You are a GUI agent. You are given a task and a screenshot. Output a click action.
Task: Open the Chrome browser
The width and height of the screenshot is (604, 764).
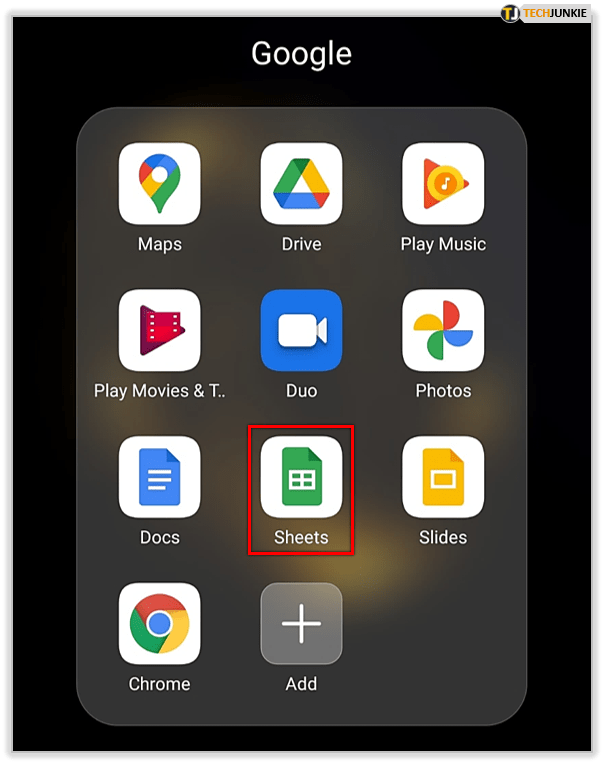[x=159, y=624]
